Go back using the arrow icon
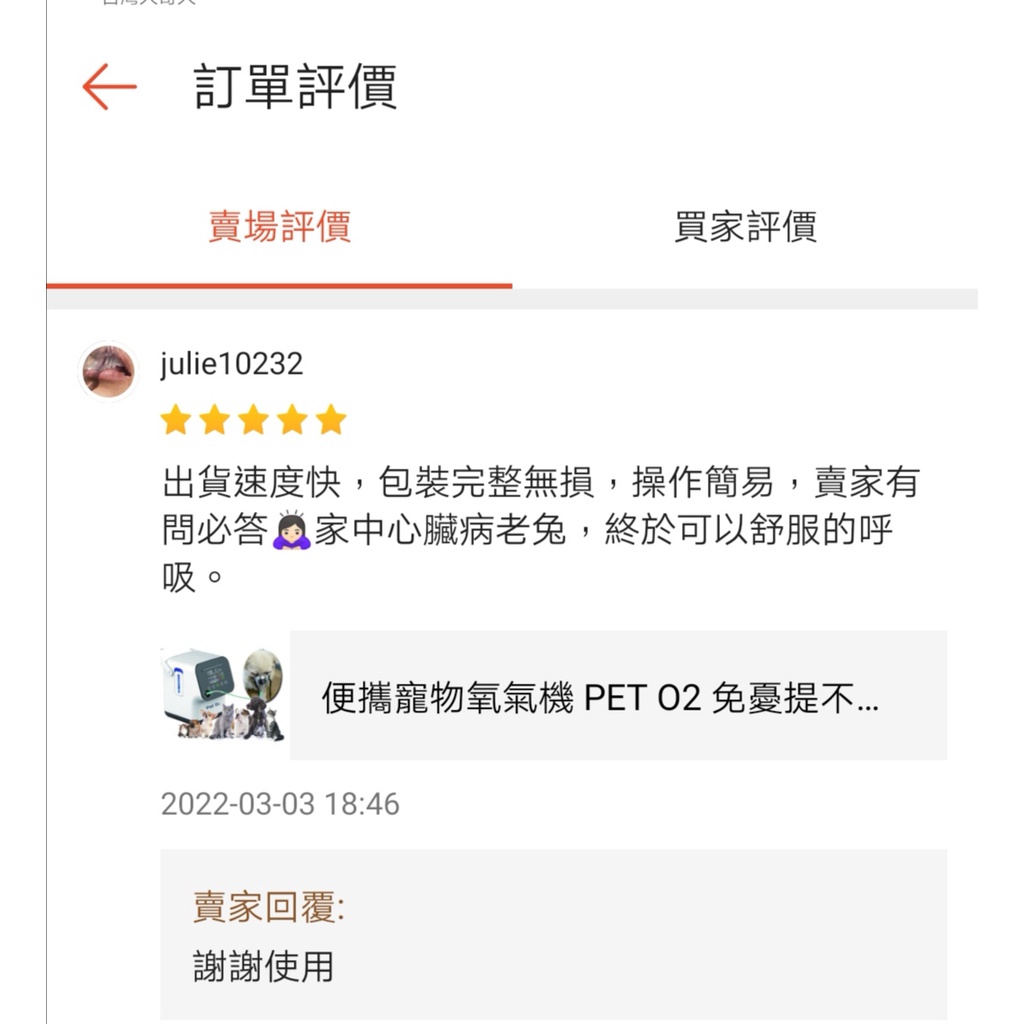This screenshot has width=1024, height=1024. point(109,88)
